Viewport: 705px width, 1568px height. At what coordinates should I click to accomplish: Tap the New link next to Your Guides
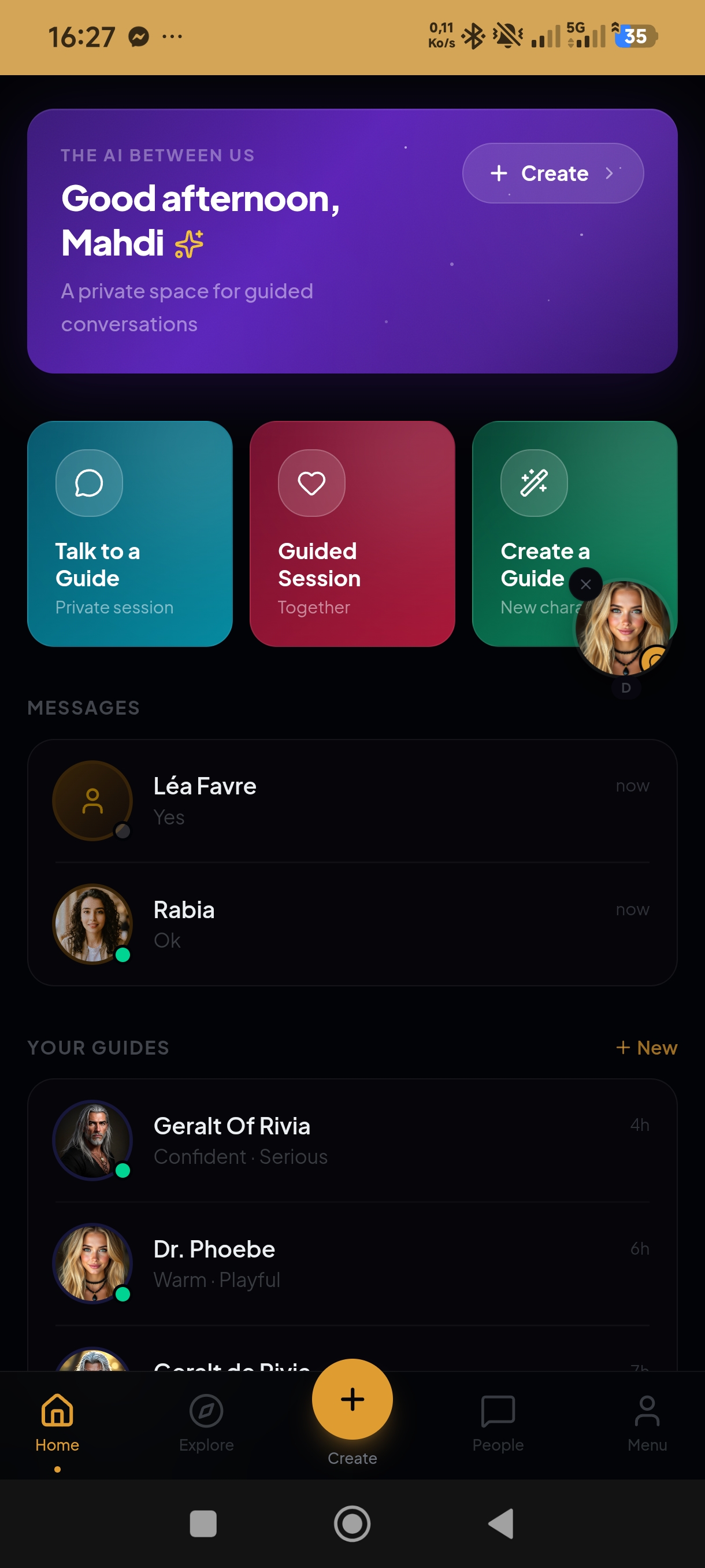[646, 1048]
